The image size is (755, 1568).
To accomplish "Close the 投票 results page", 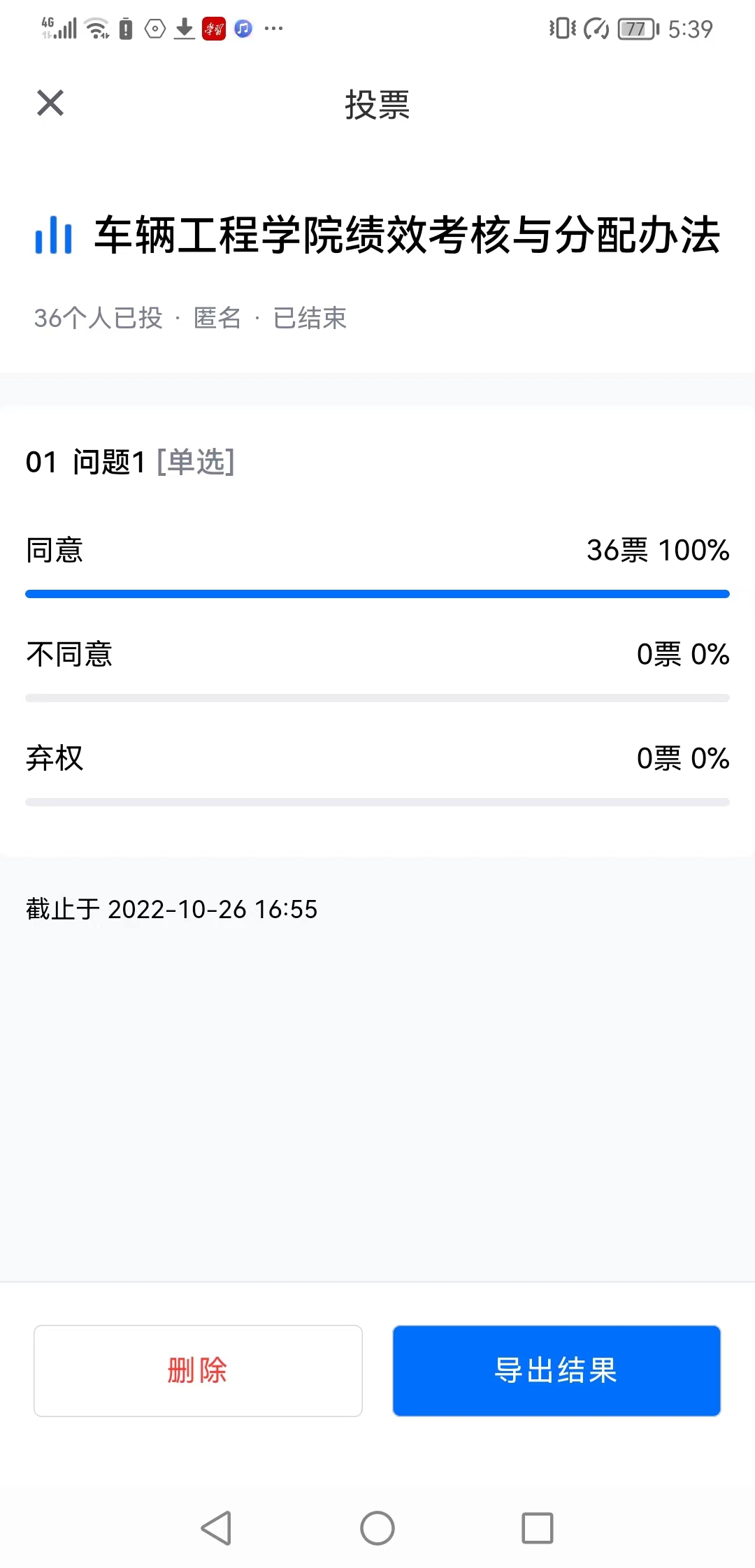I will [50, 103].
